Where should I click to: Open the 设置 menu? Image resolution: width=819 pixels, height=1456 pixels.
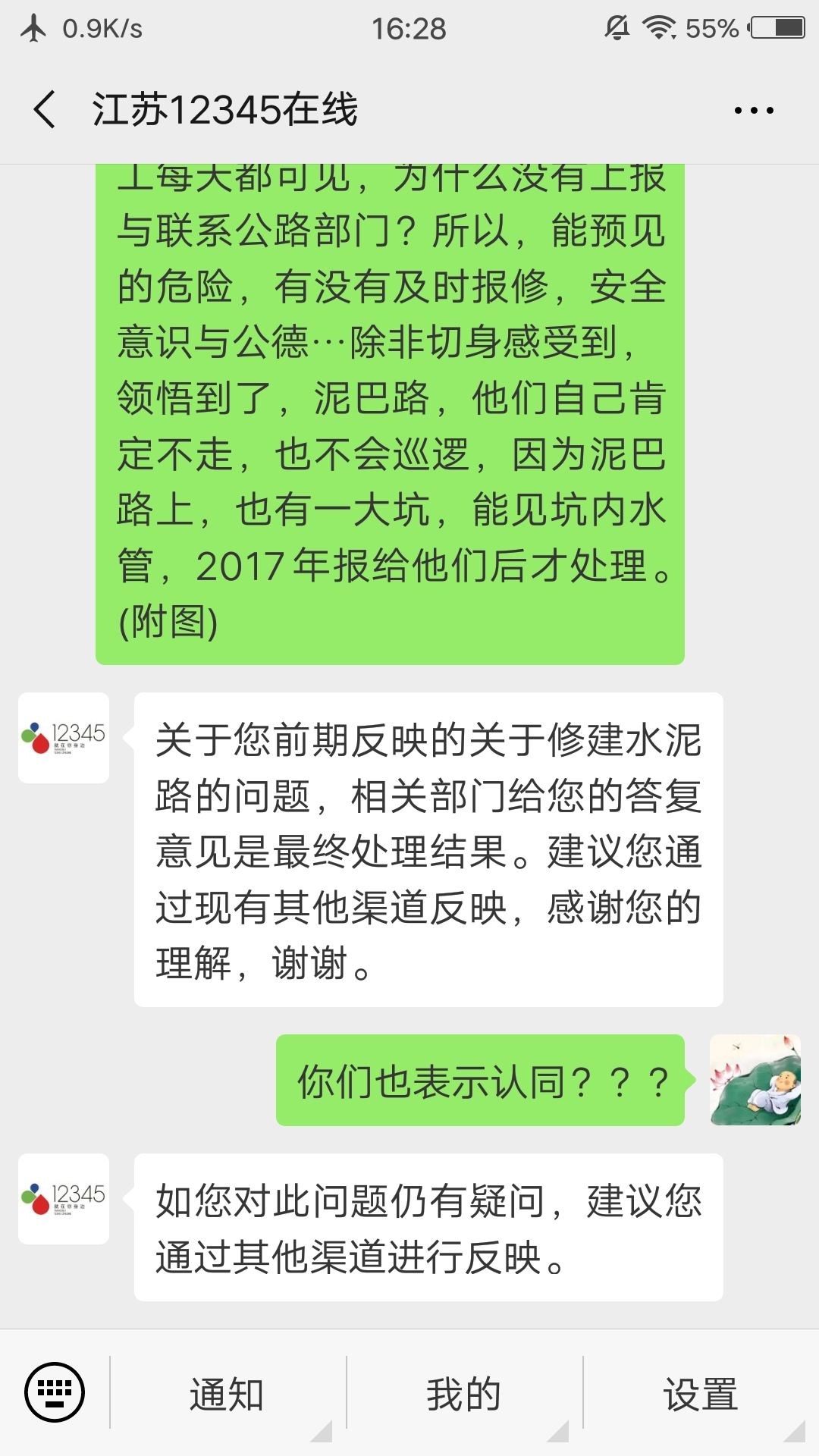click(701, 1394)
